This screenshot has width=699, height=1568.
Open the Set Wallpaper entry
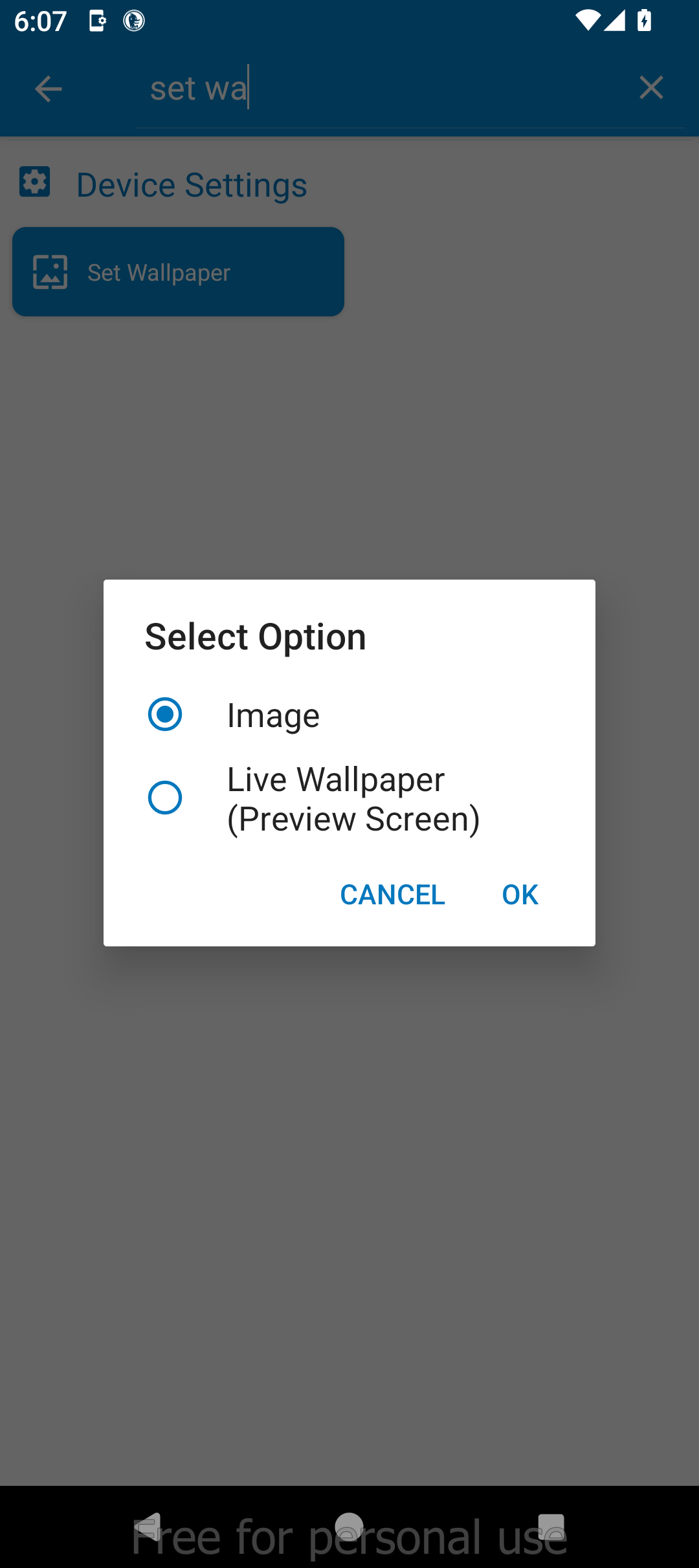[177, 272]
